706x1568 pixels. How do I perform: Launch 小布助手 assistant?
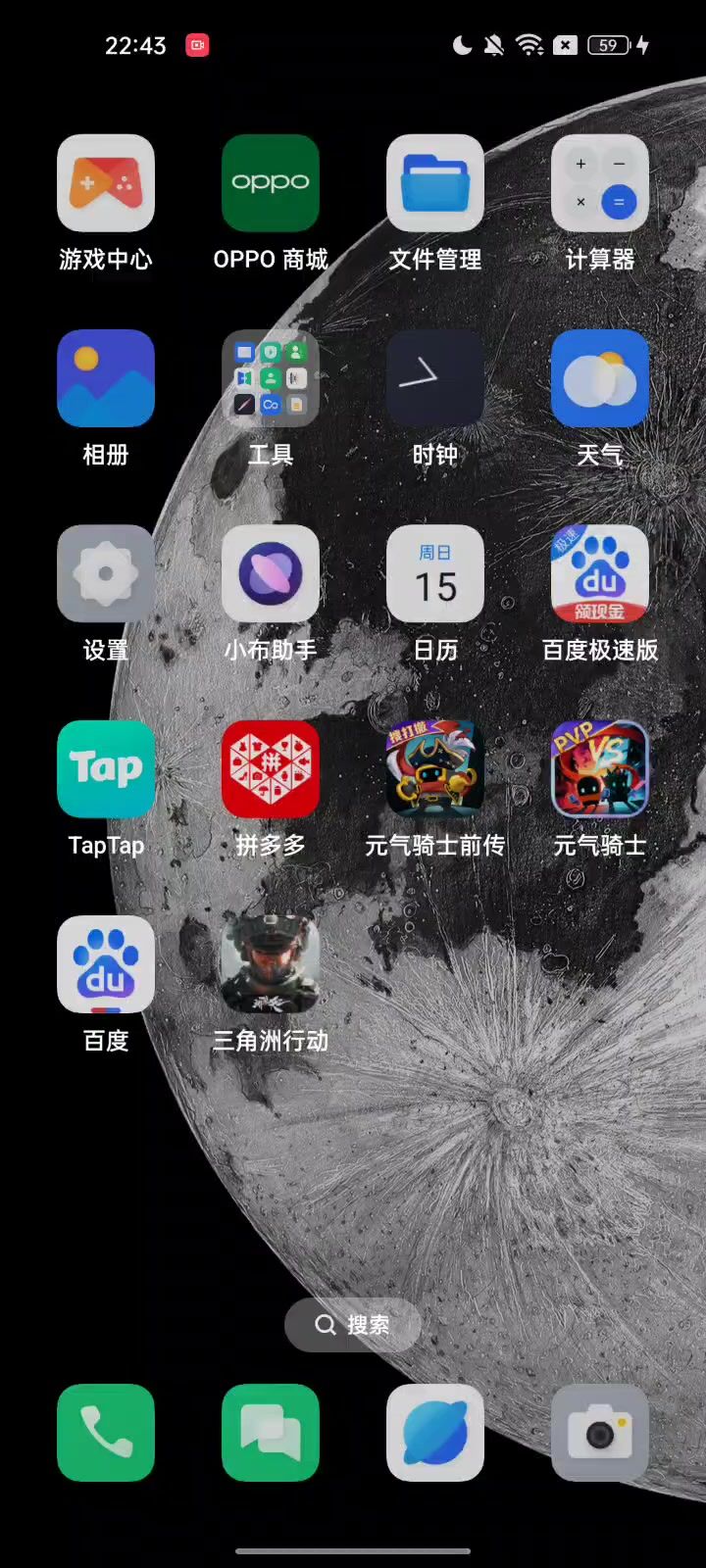coord(271,573)
